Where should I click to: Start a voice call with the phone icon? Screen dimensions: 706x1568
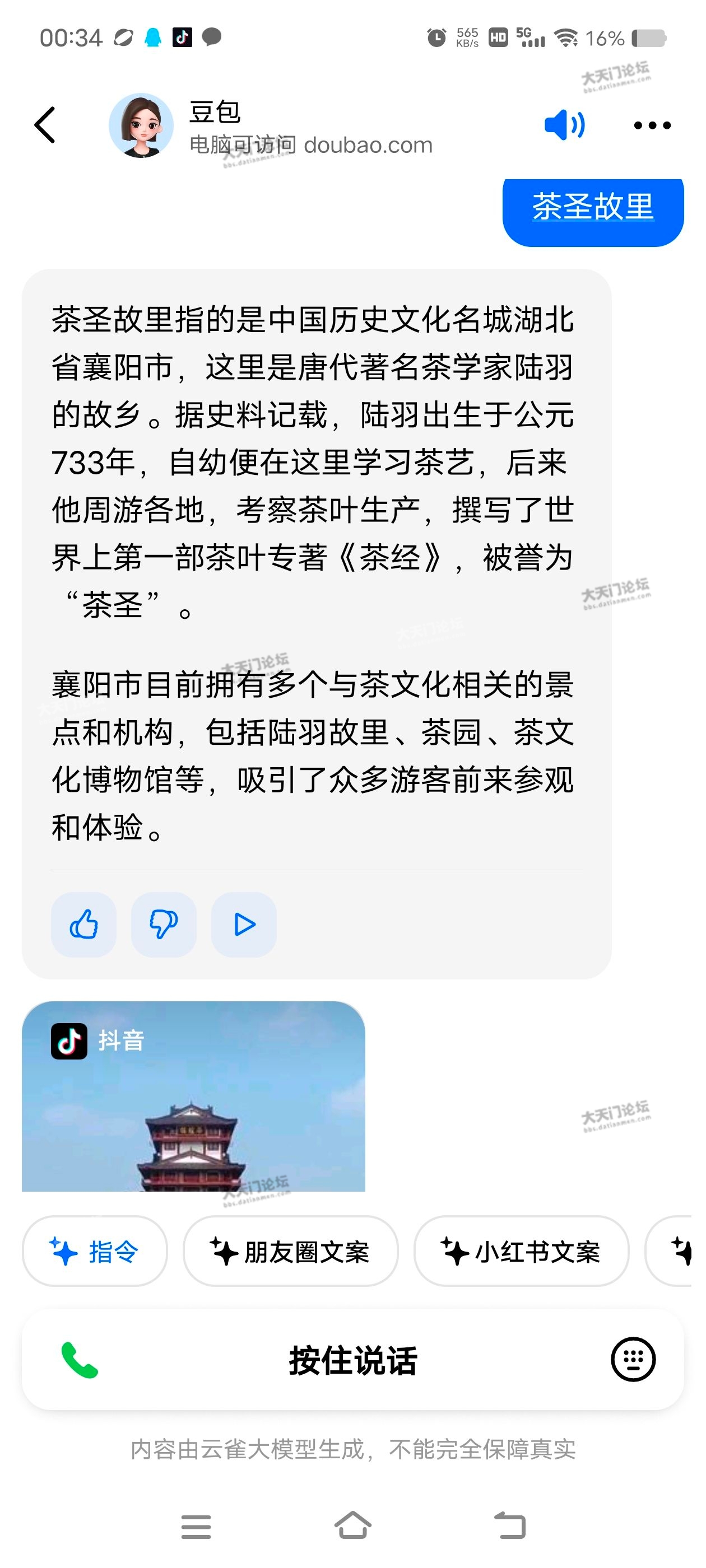tap(79, 1360)
